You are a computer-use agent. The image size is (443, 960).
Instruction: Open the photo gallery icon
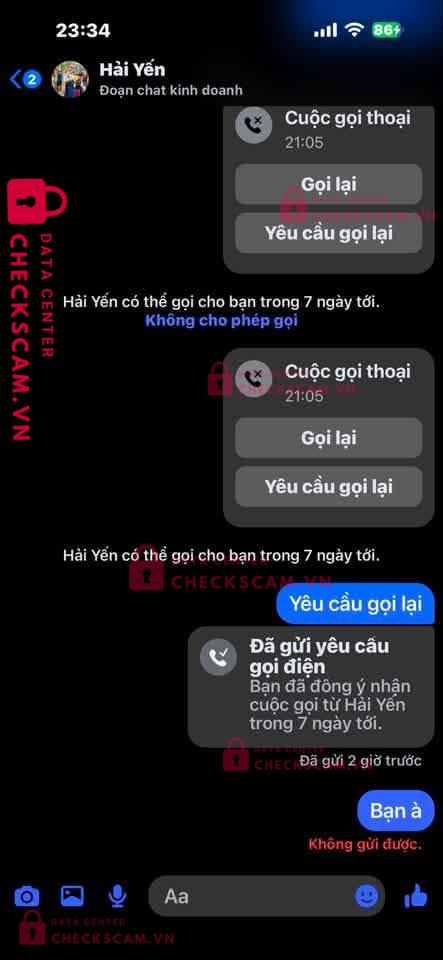(72, 896)
